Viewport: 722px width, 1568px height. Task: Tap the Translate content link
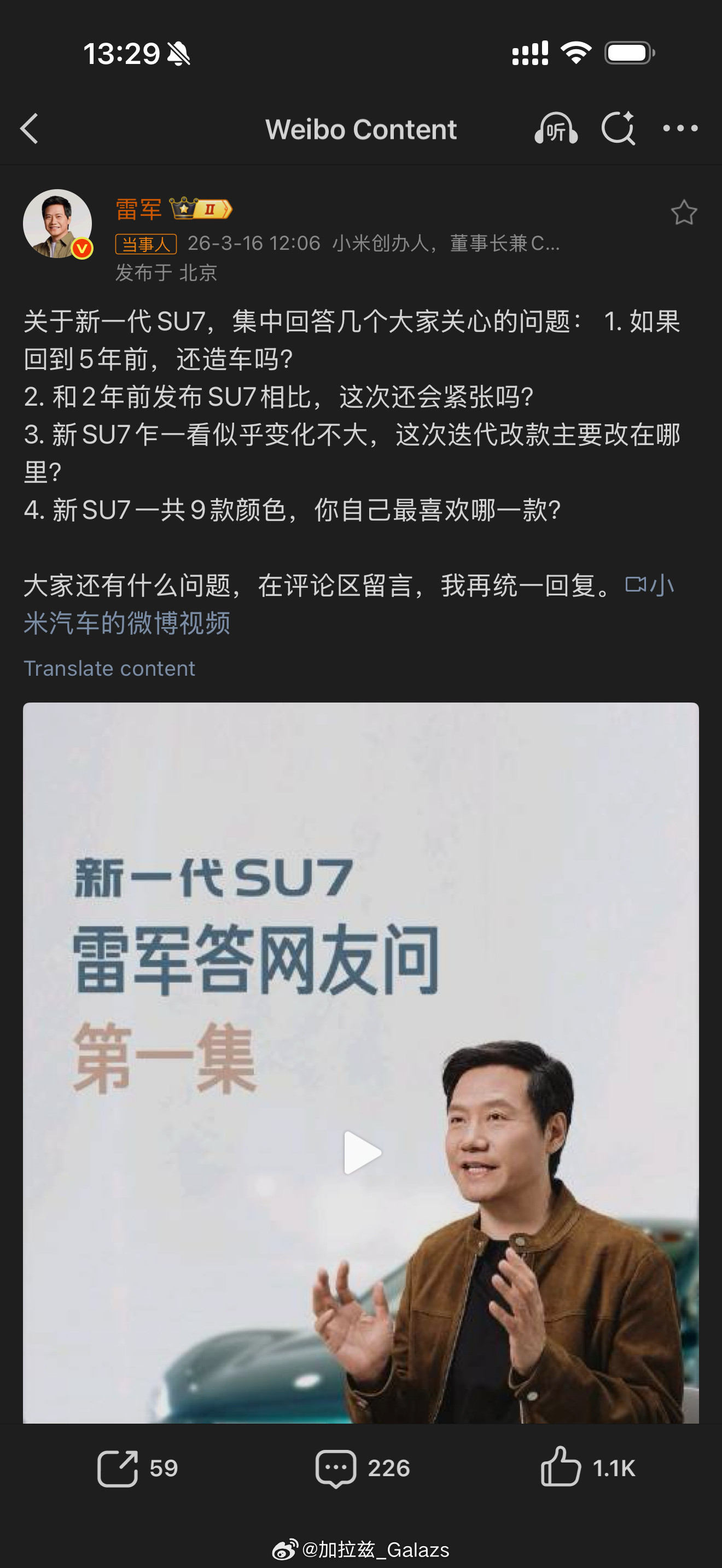pyautogui.click(x=108, y=668)
